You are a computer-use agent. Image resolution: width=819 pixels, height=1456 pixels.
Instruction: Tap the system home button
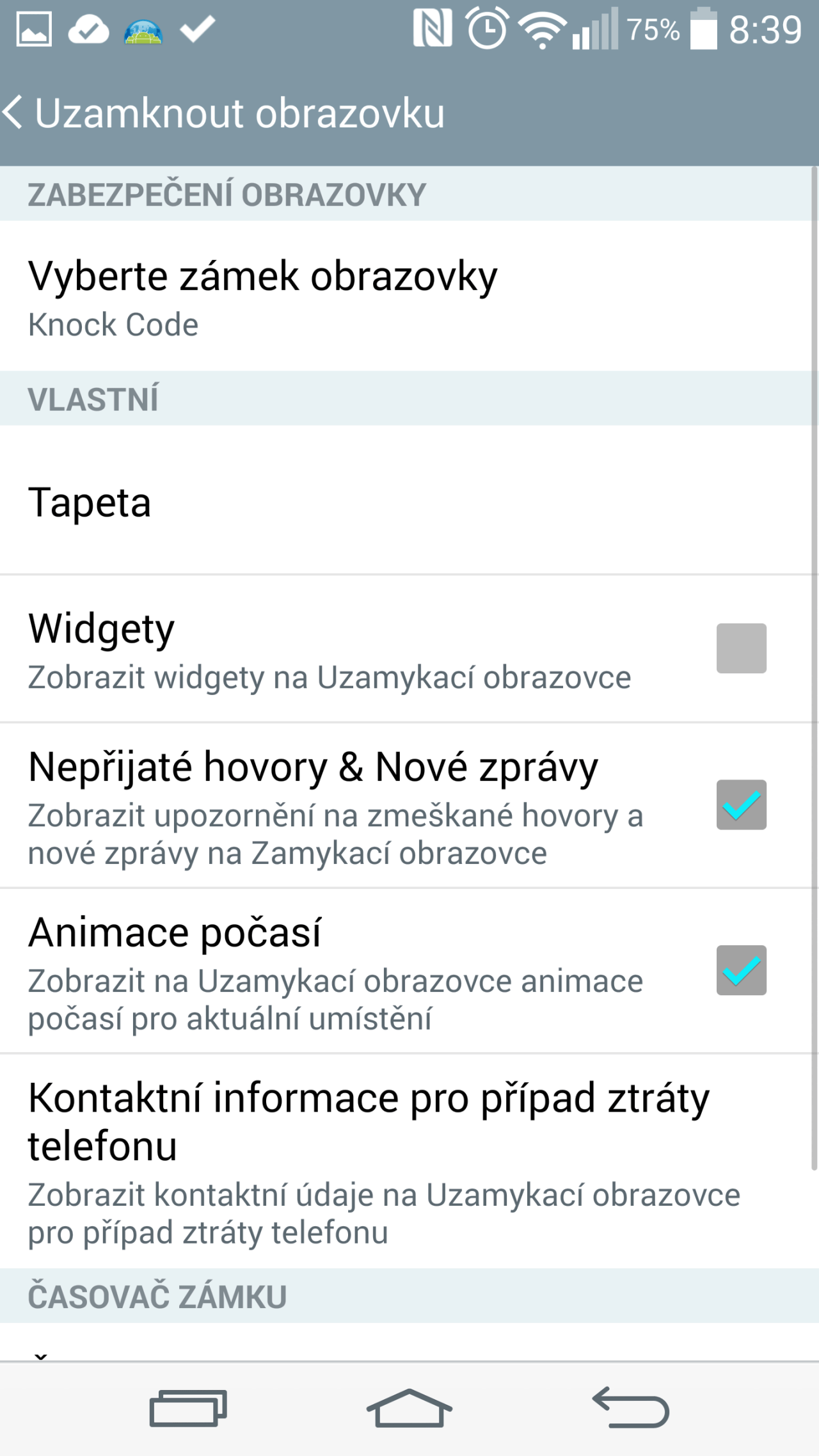pos(409,1408)
